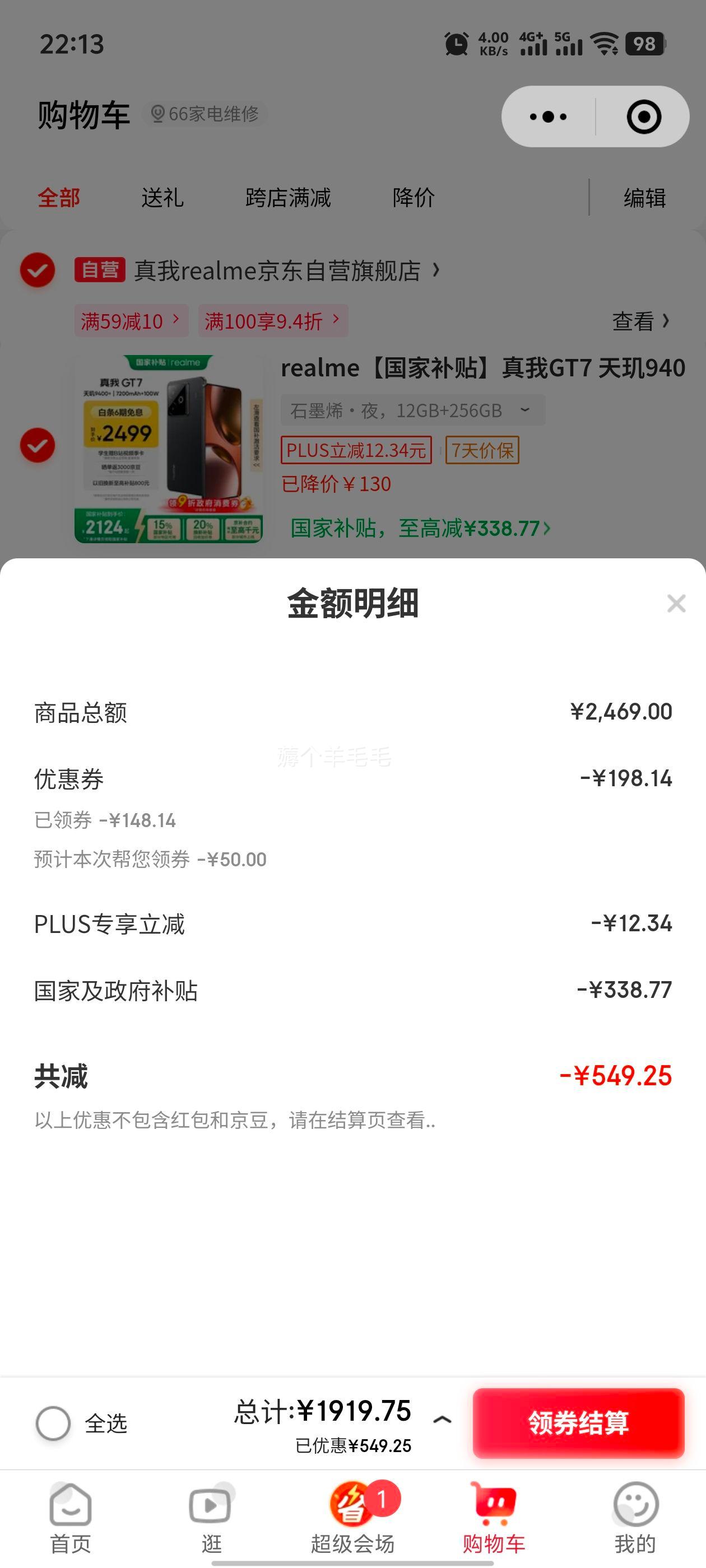Open the mini program more menu
The width and height of the screenshot is (706, 1568).
[548, 116]
